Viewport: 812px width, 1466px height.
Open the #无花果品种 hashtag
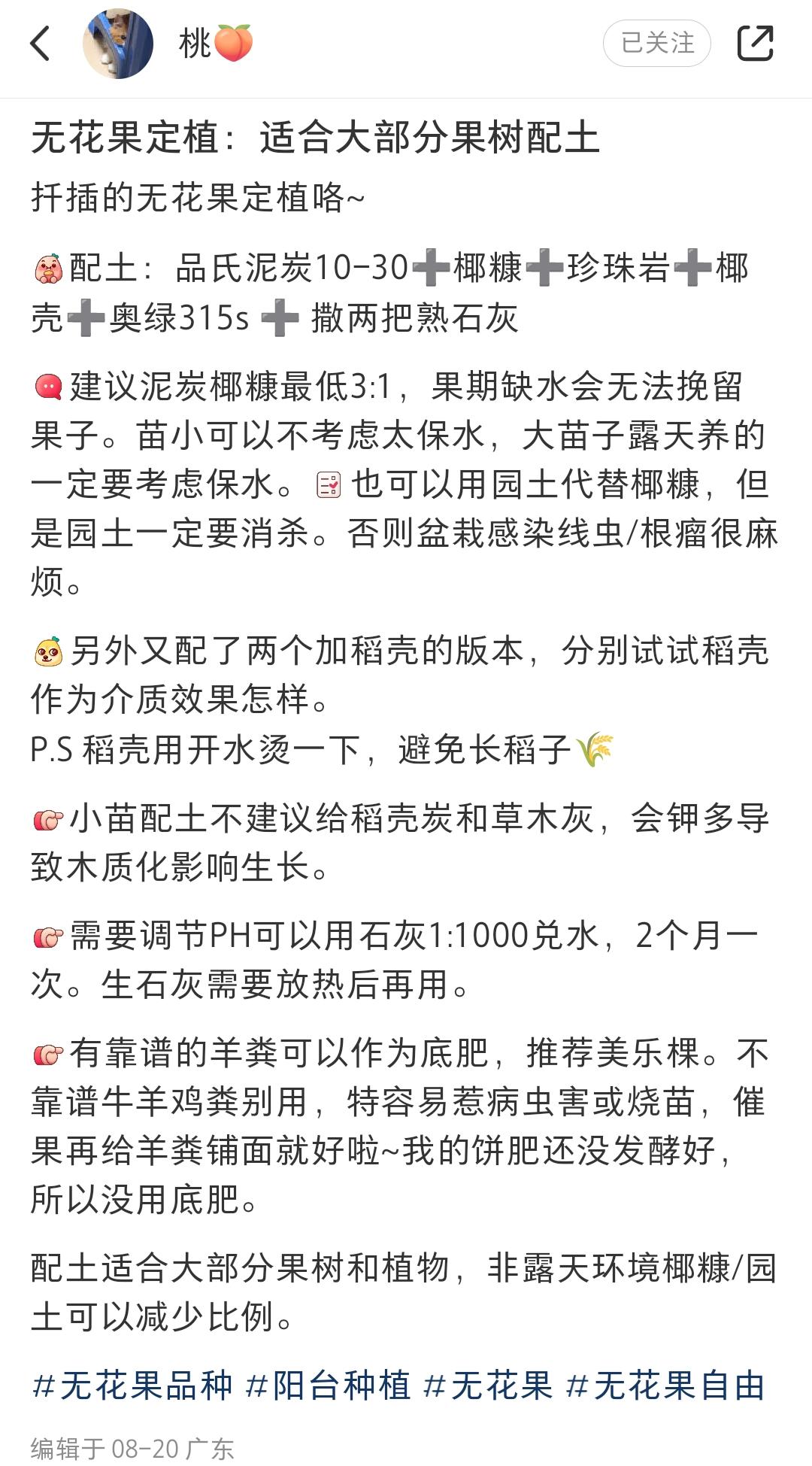tap(132, 1386)
